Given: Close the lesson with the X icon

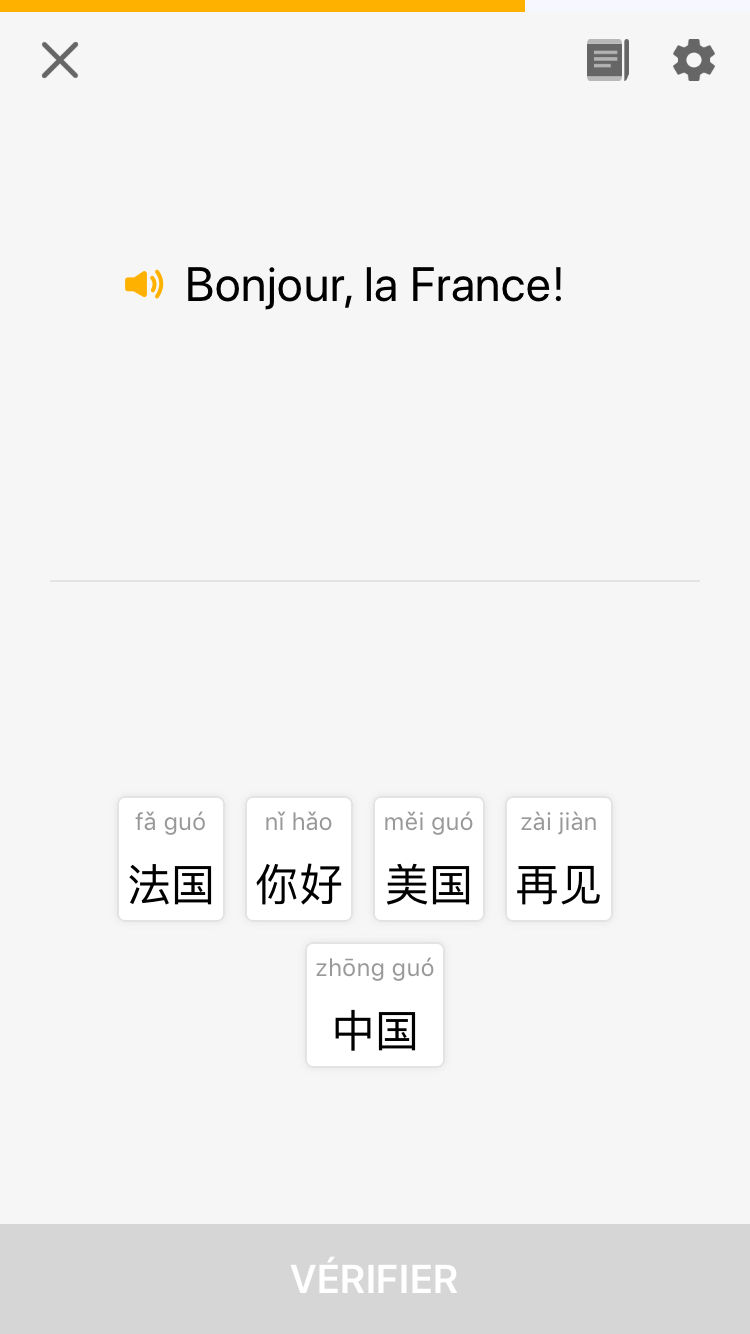Looking at the screenshot, I should click(60, 60).
